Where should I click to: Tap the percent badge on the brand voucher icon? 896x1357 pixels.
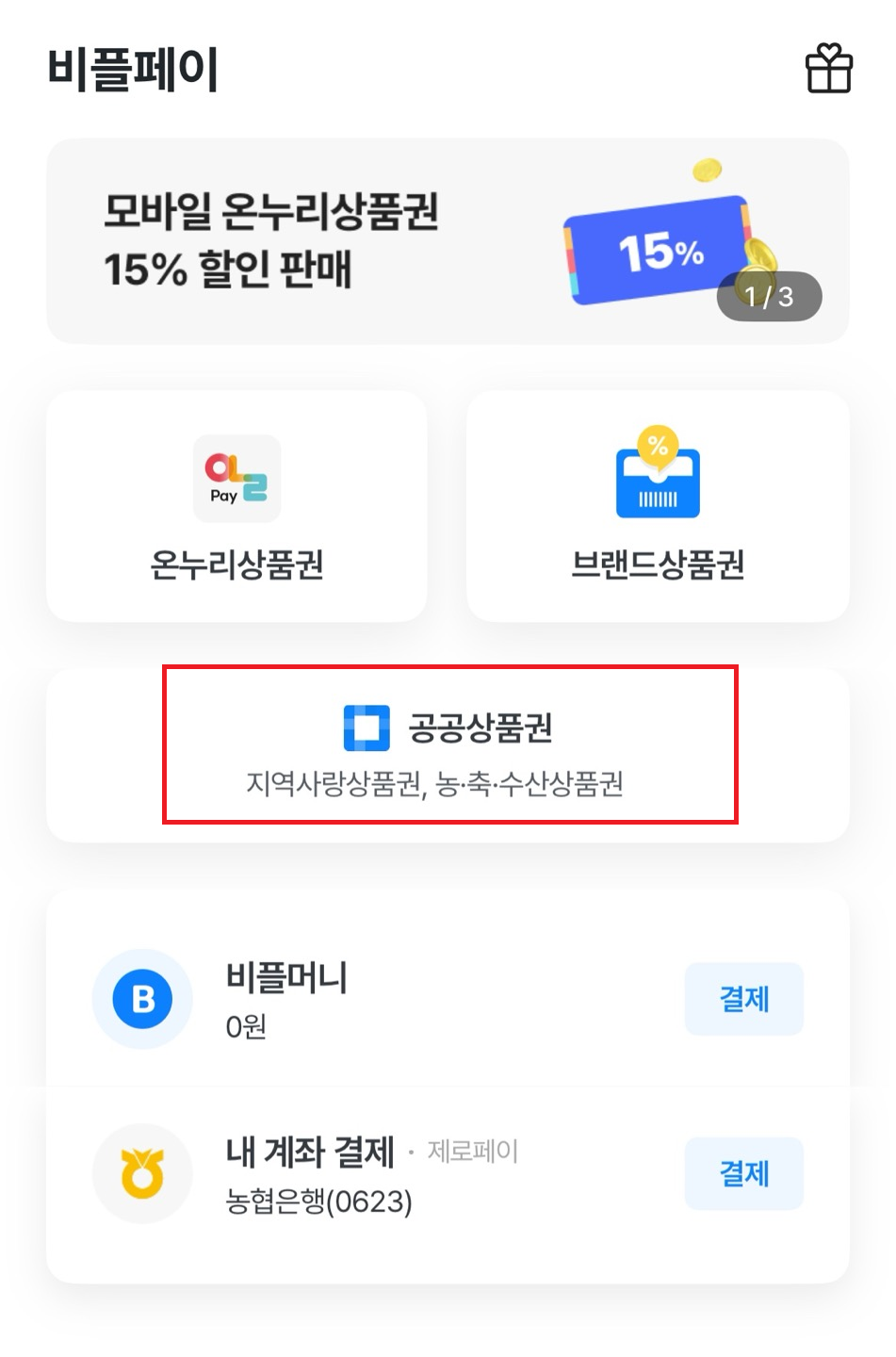pyautogui.click(x=660, y=443)
